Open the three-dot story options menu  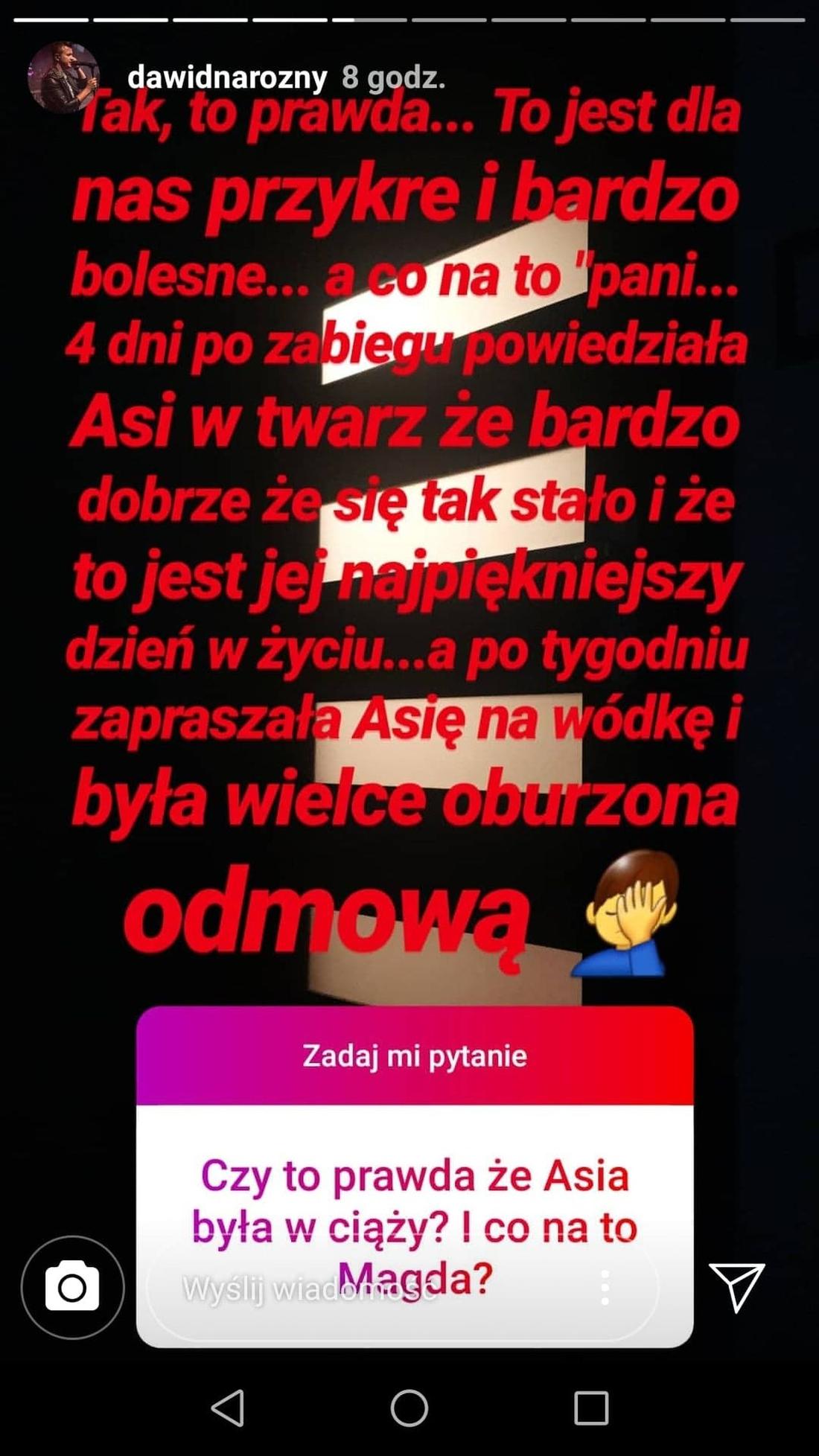605,1288
